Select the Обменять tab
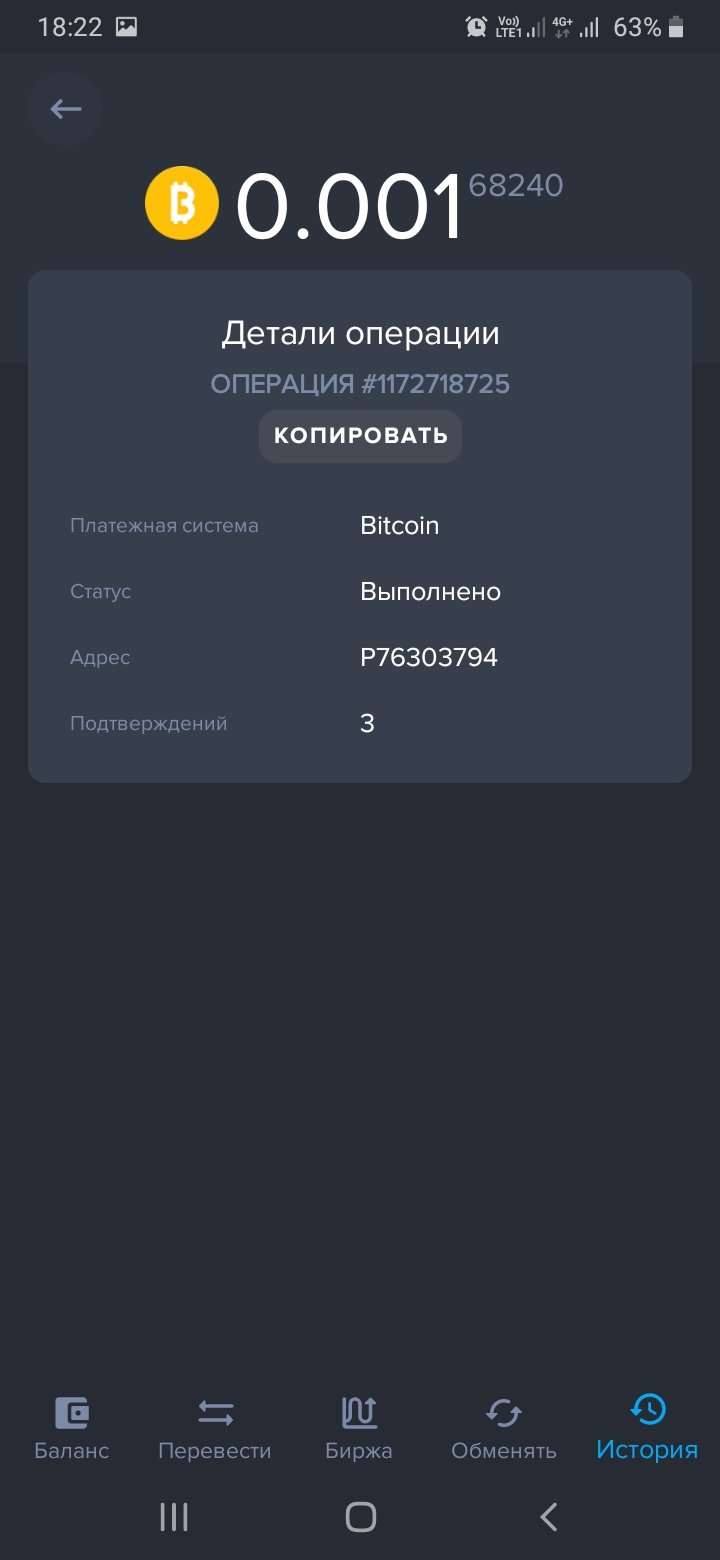Viewport: 720px width, 1560px height. (x=503, y=1428)
